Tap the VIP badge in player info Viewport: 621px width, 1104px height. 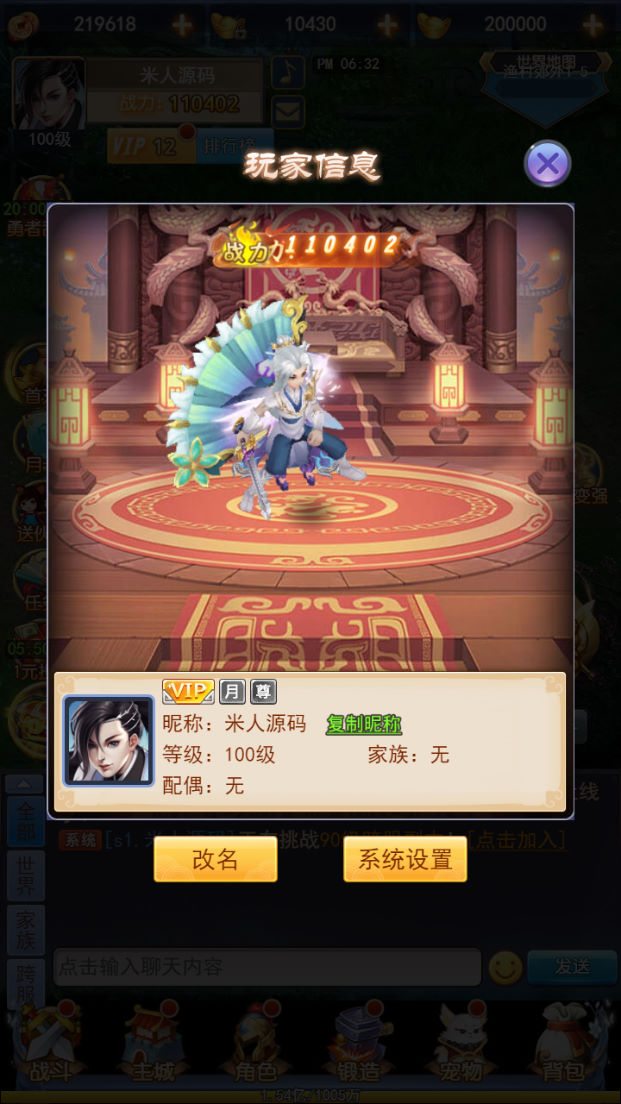pos(188,692)
